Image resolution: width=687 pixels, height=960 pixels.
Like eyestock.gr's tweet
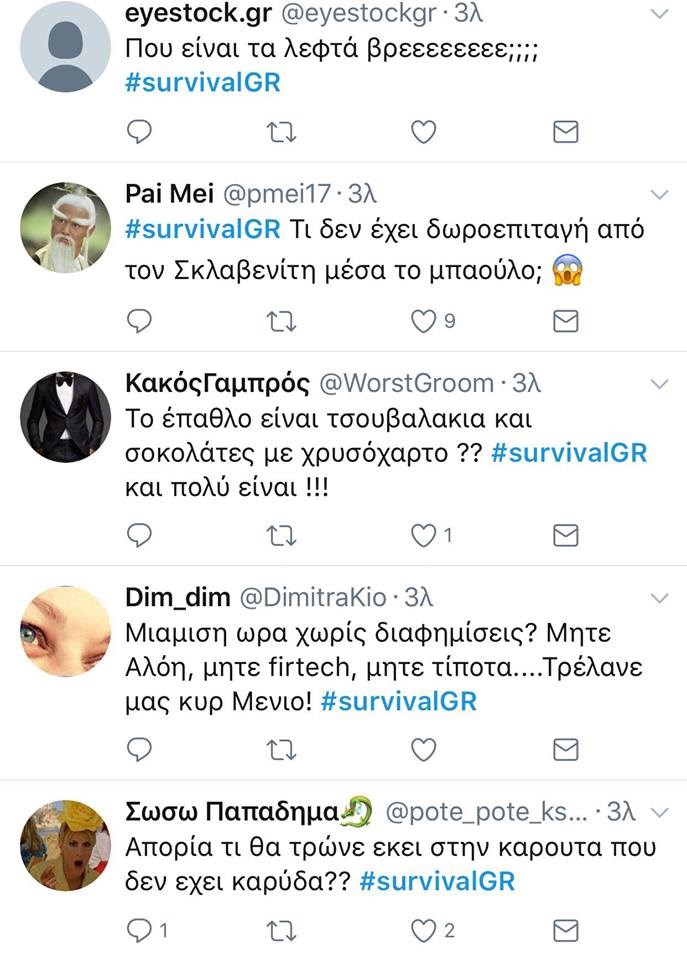(425, 131)
